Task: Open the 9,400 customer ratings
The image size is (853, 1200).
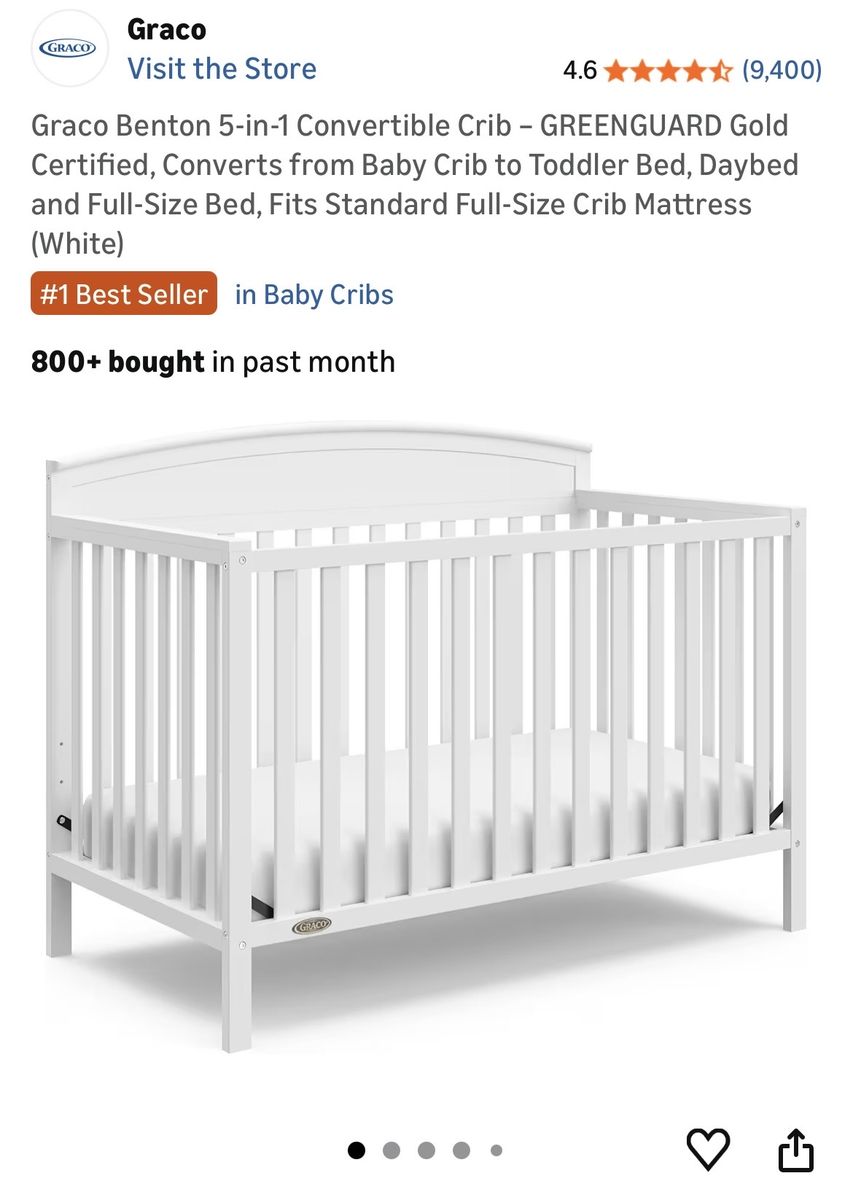Action: pos(781,70)
